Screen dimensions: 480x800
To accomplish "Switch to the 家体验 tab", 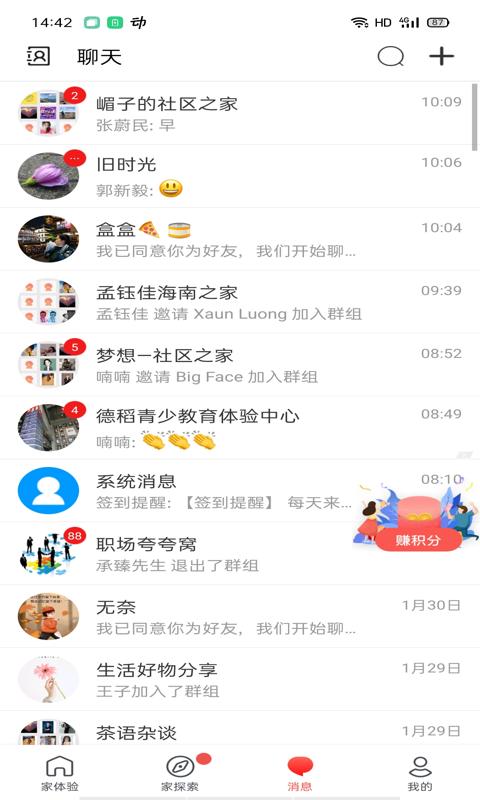I will coord(60,773).
